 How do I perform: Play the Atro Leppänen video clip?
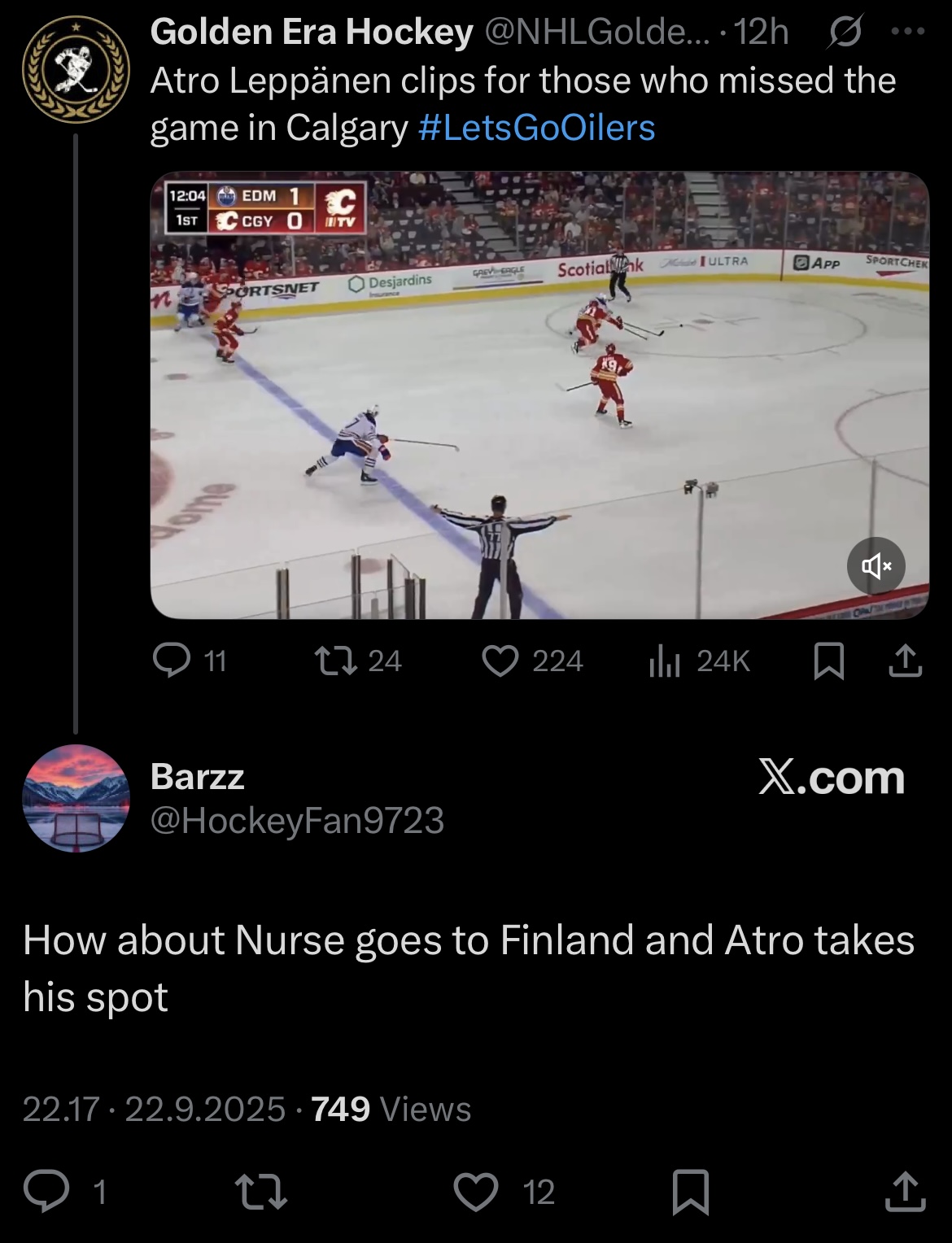pos(539,395)
